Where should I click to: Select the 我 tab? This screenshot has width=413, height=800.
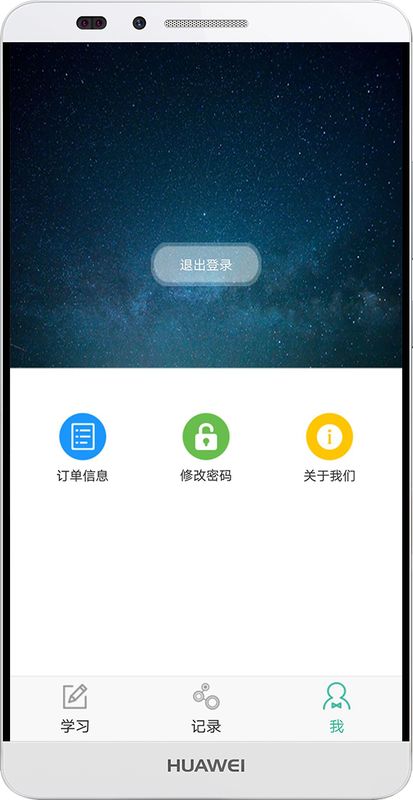(336, 709)
